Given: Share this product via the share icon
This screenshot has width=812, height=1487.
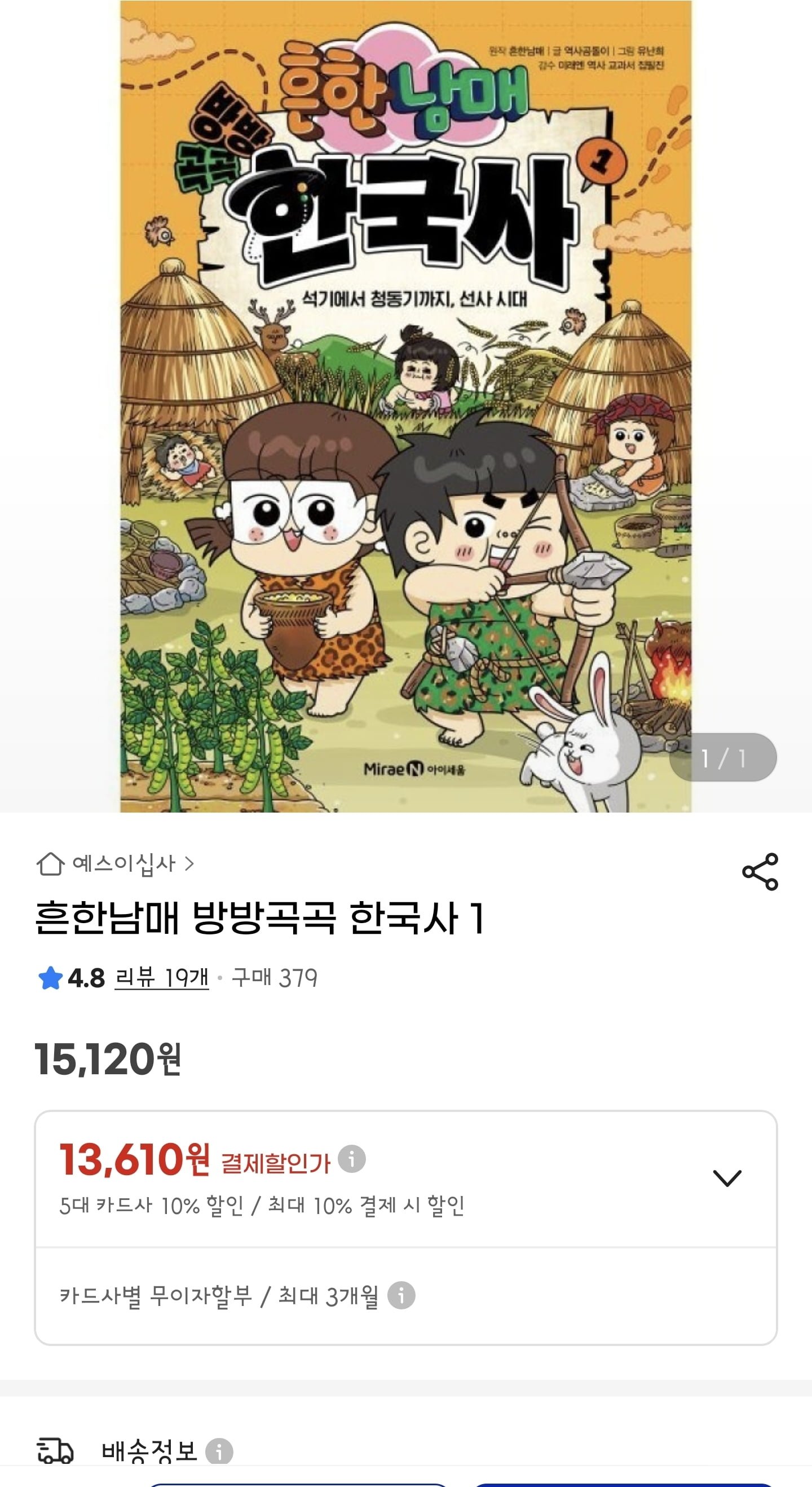Looking at the screenshot, I should click(x=760, y=872).
